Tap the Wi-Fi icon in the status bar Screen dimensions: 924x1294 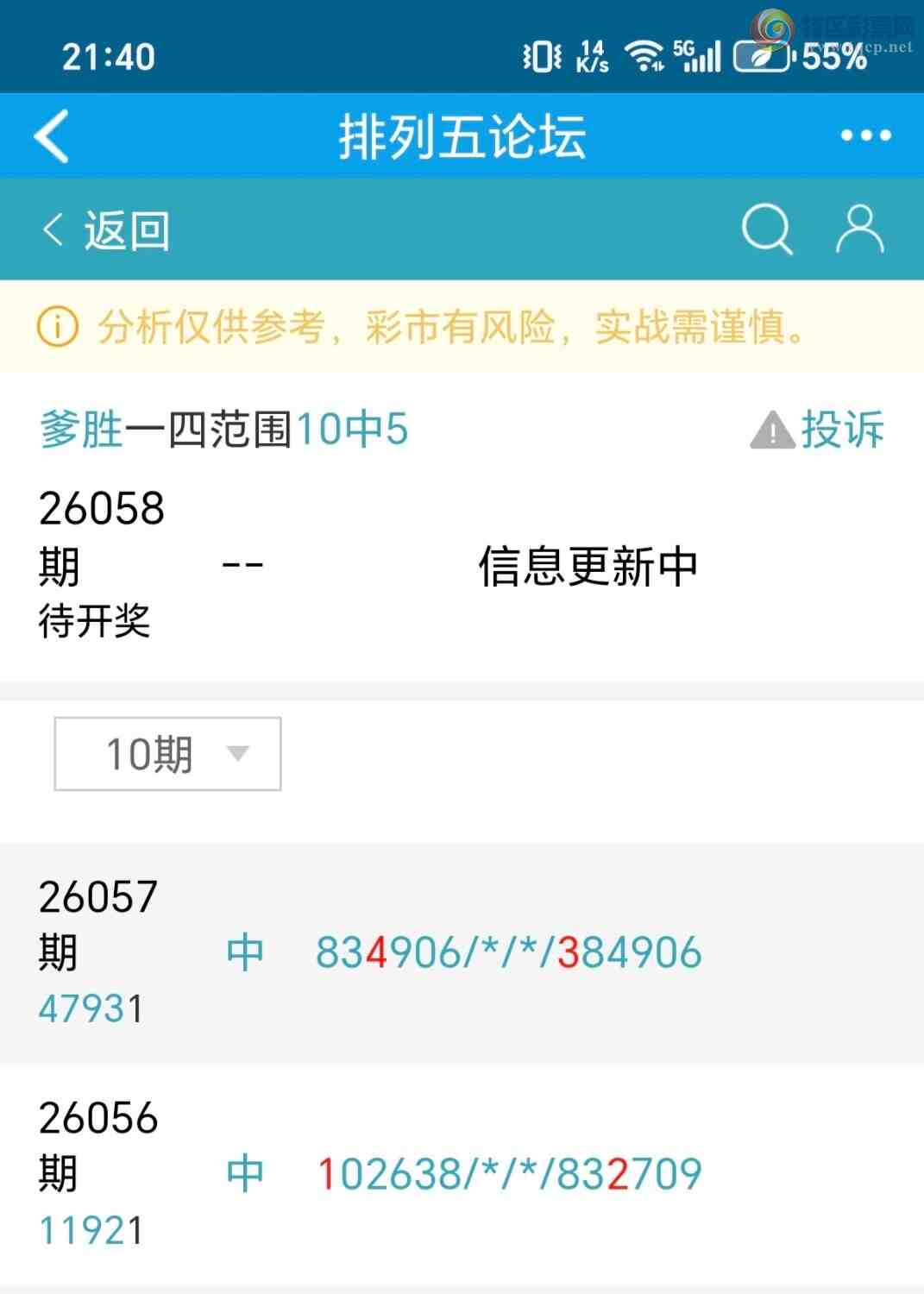click(644, 54)
